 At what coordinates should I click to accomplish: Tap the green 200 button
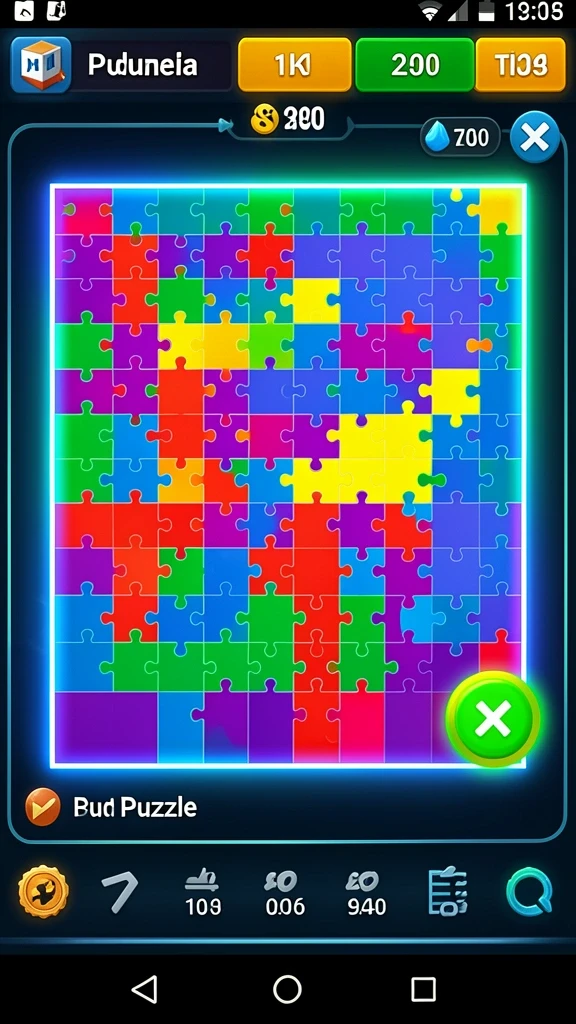click(x=414, y=64)
